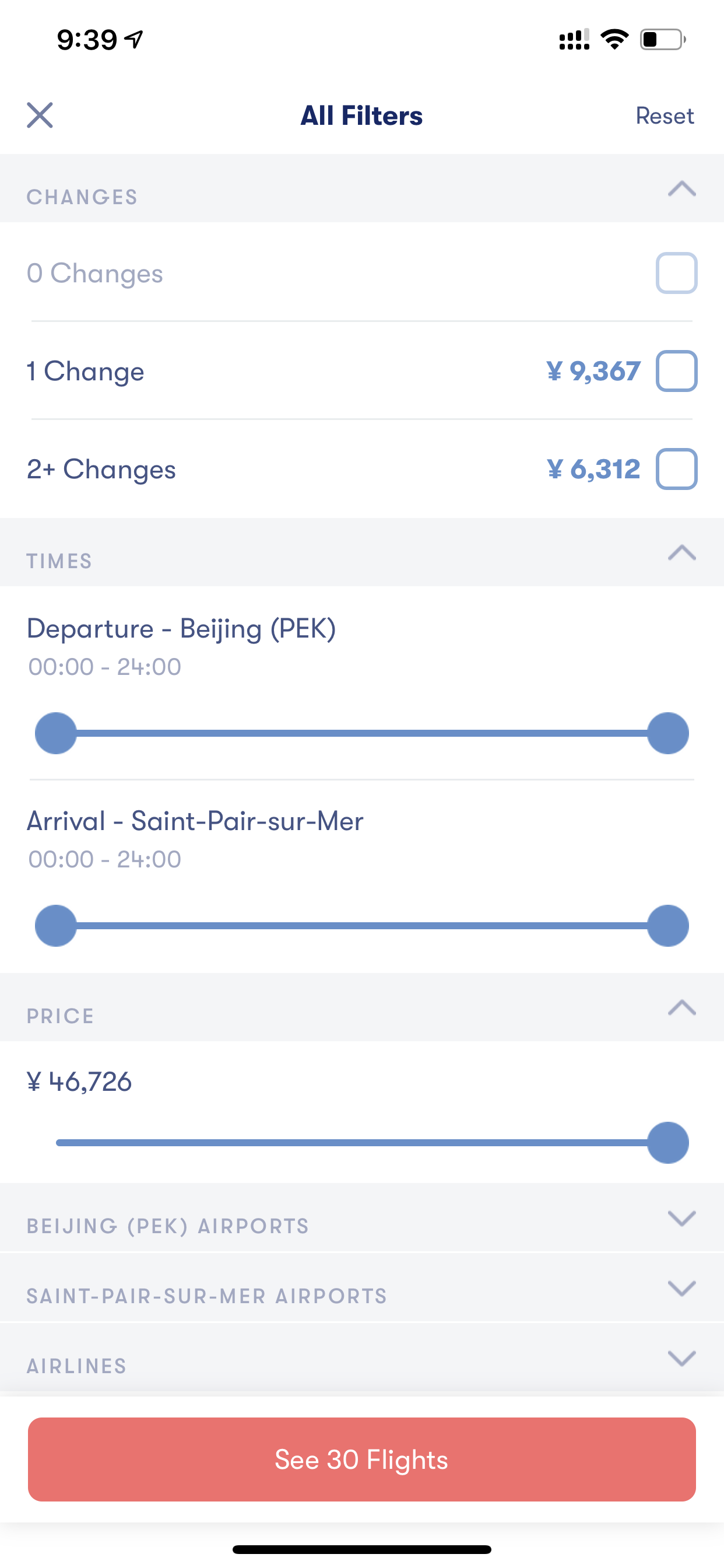This screenshot has width=724, height=1568.
Task: Tap the Saint-Pair-sur-Mer arrival slider's right handle
Action: [668, 925]
